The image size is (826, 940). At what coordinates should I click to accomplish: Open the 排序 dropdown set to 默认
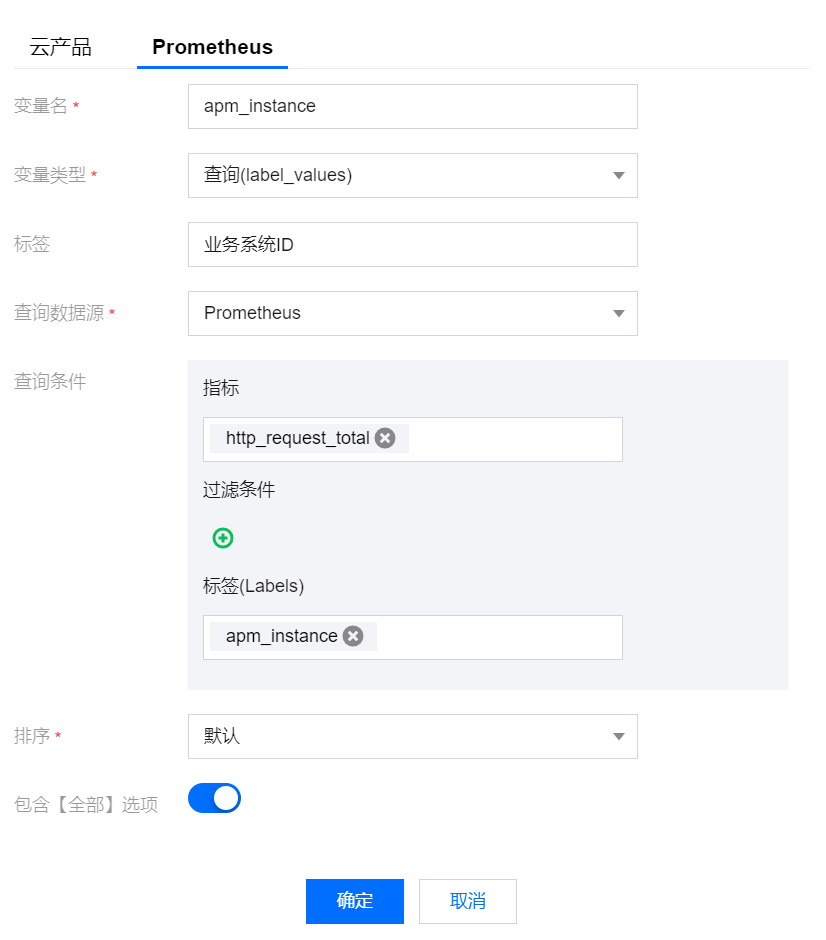(412, 736)
